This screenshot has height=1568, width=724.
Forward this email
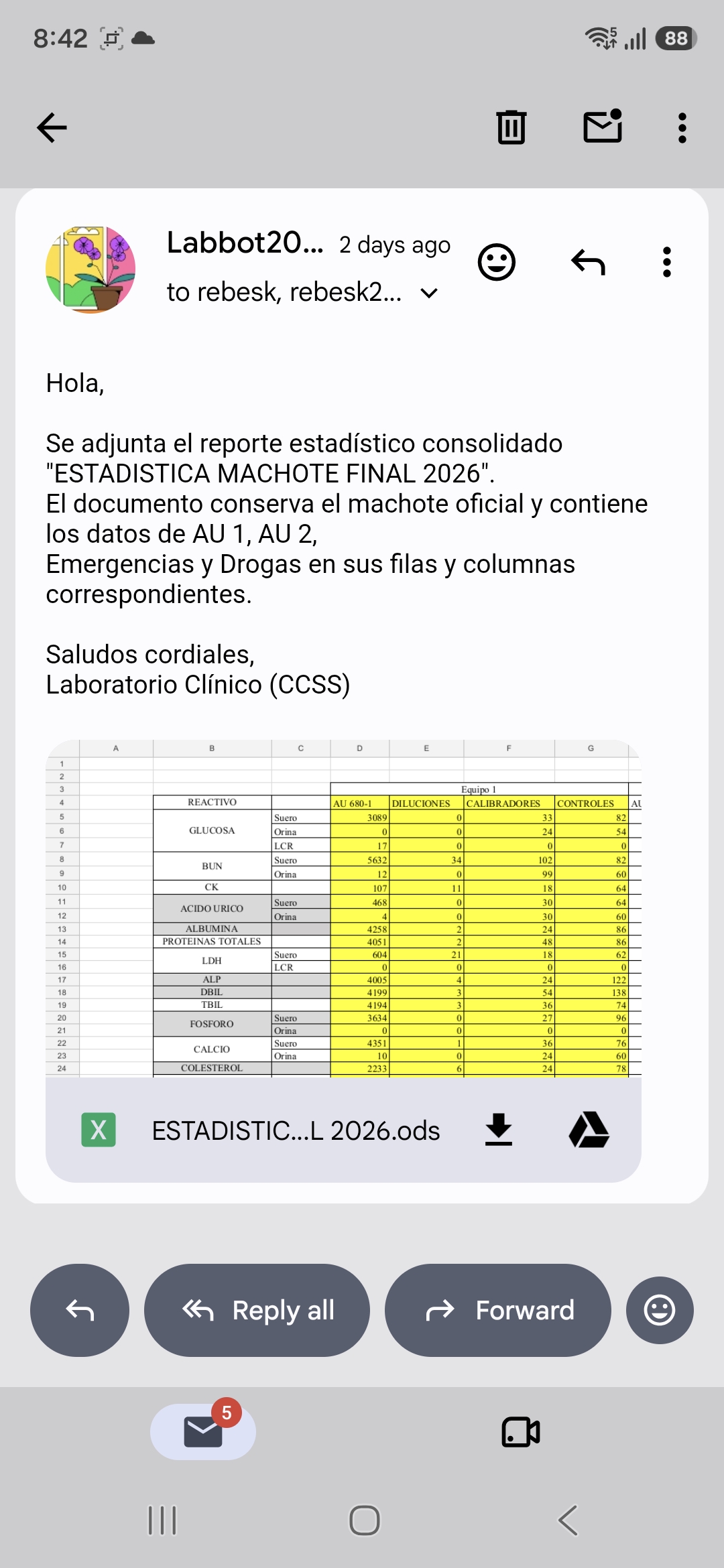(x=498, y=1310)
